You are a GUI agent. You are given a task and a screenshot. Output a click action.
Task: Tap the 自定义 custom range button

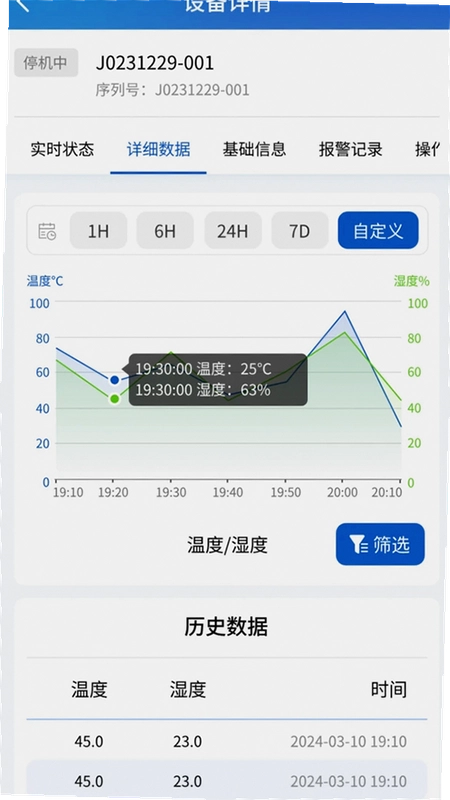tap(378, 231)
